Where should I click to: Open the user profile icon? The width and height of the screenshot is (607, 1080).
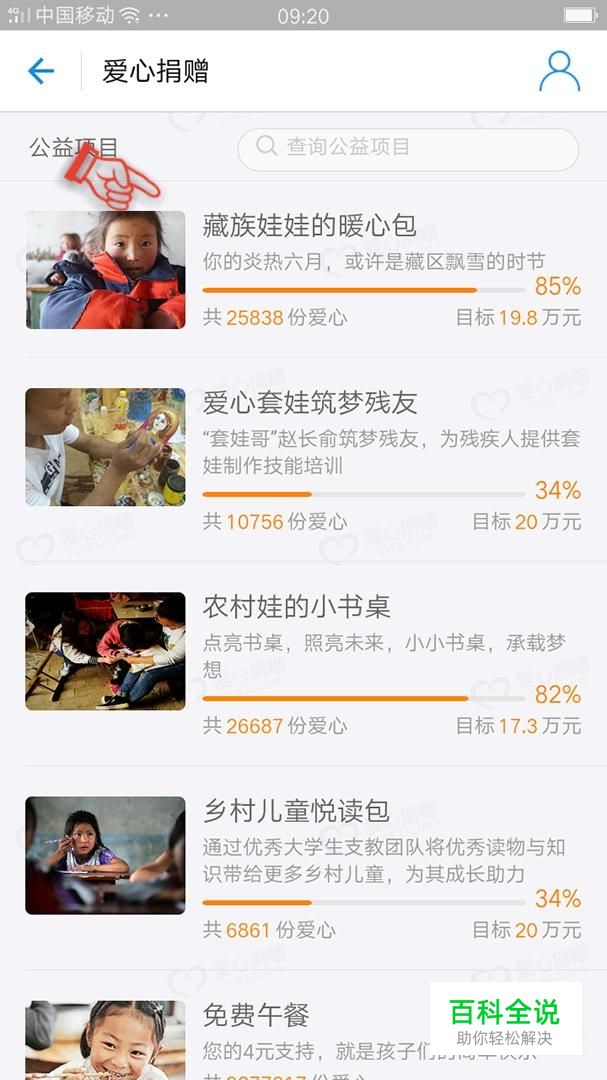[559, 71]
